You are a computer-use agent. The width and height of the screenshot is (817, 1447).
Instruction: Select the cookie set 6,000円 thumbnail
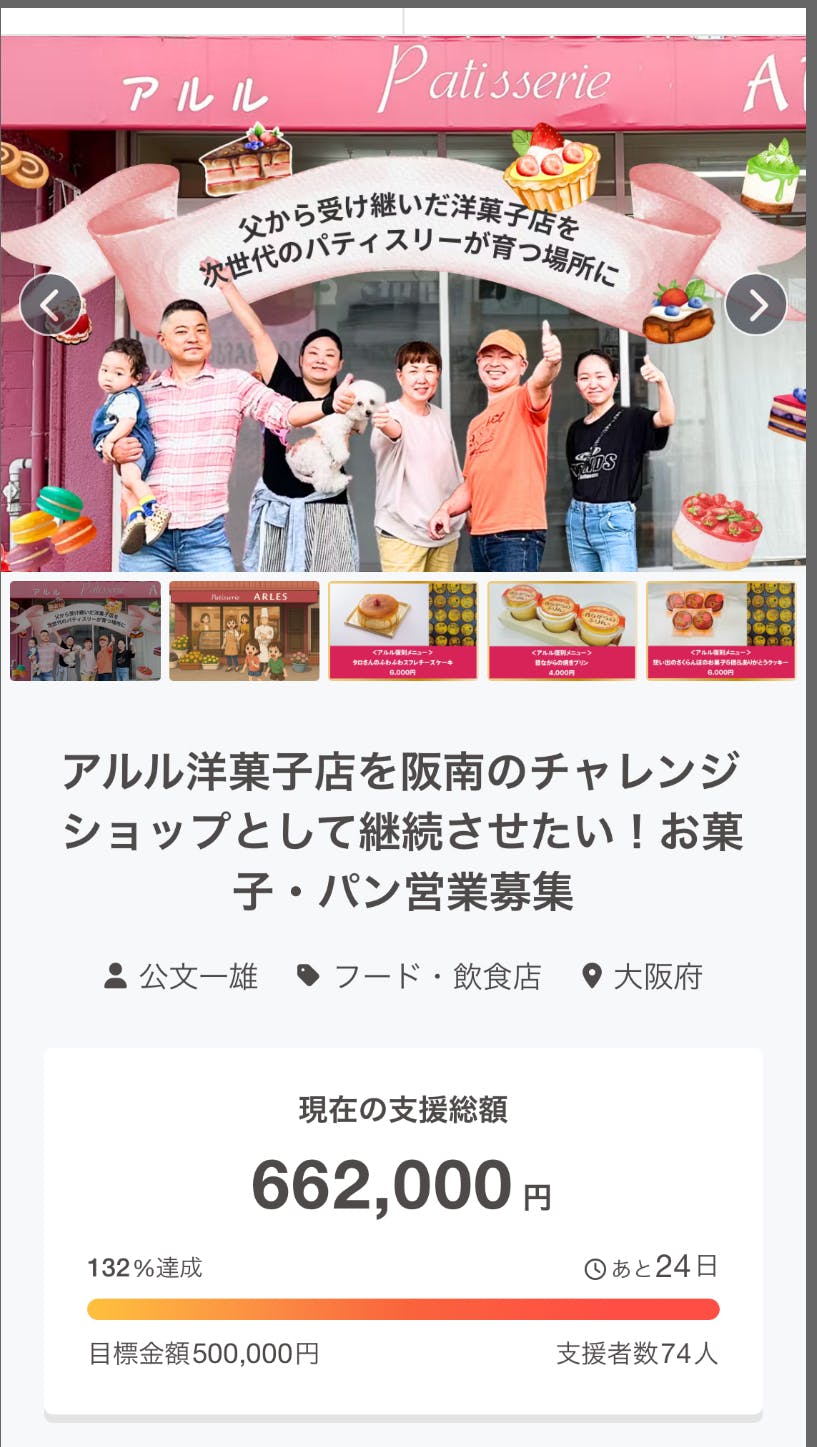pyautogui.click(x=721, y=631)
